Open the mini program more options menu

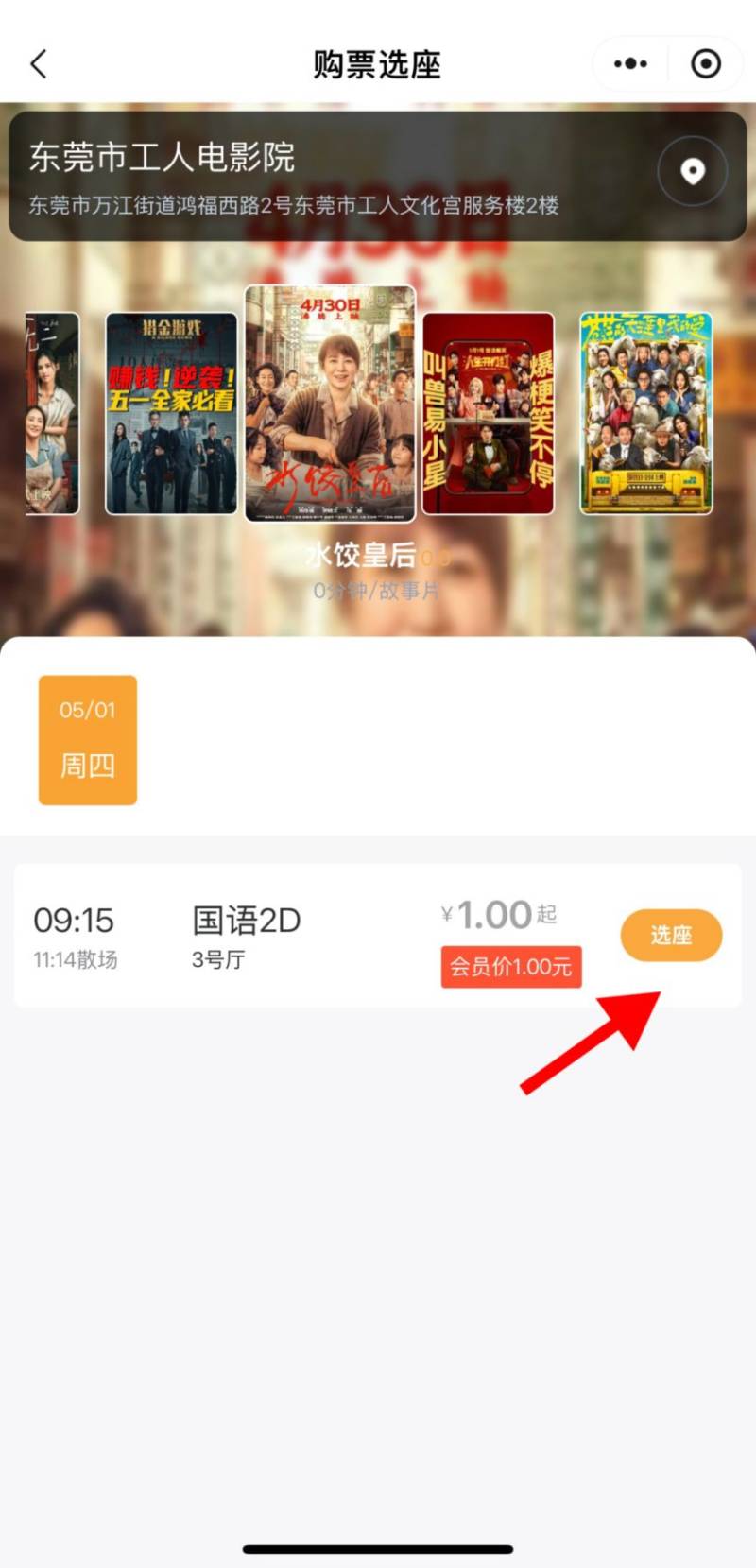pos(630,64)
